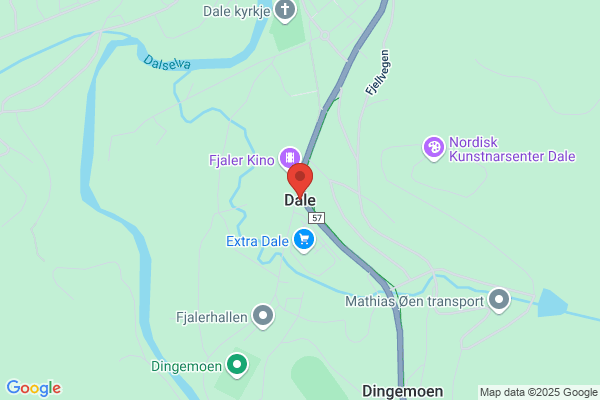600x400 pixels.
Task: Select the Nordisk Kunstnarsenter Dale marker
Action: tap(434, 148)
